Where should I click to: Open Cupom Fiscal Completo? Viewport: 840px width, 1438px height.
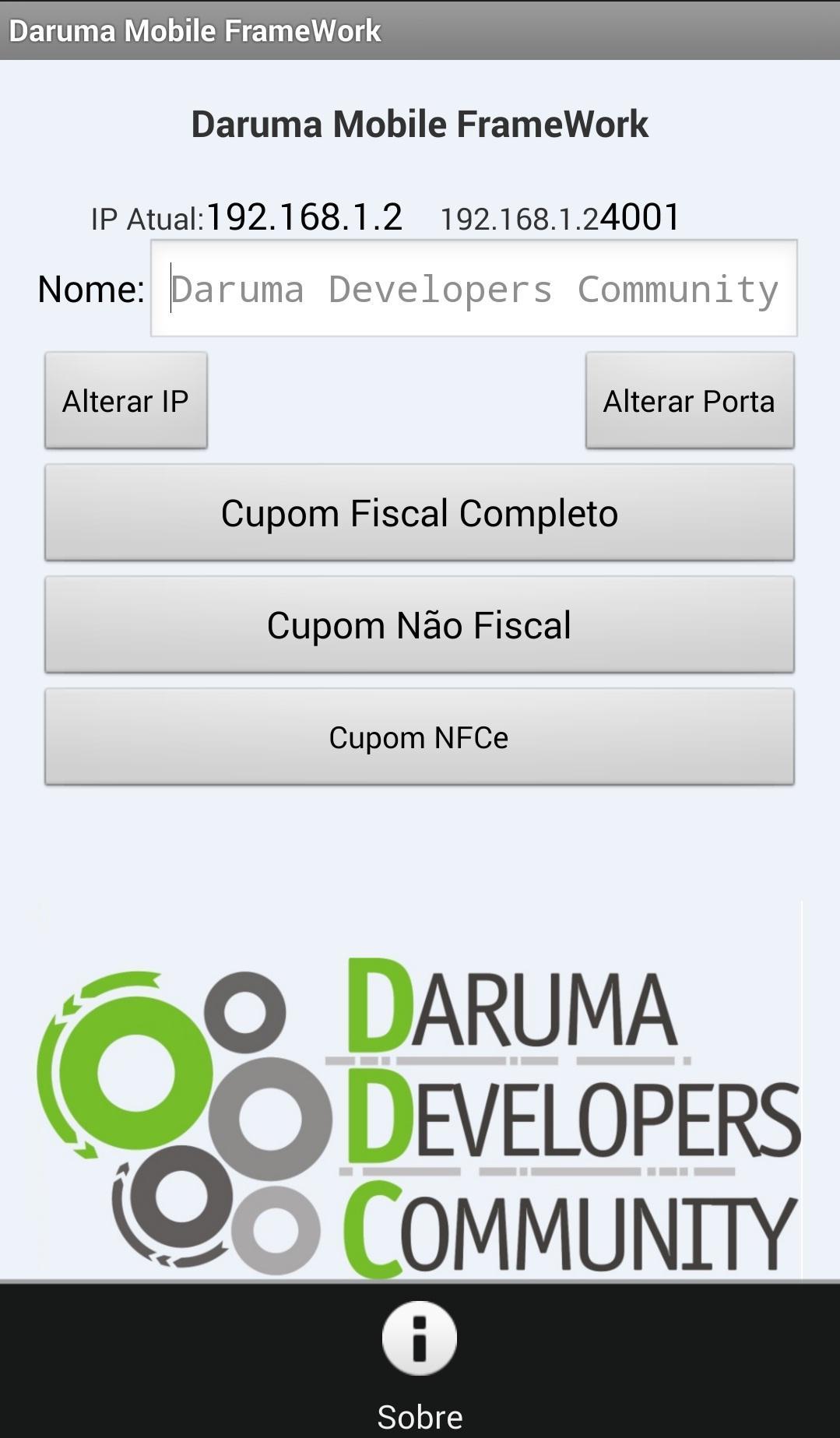click(x=420, y=512)
